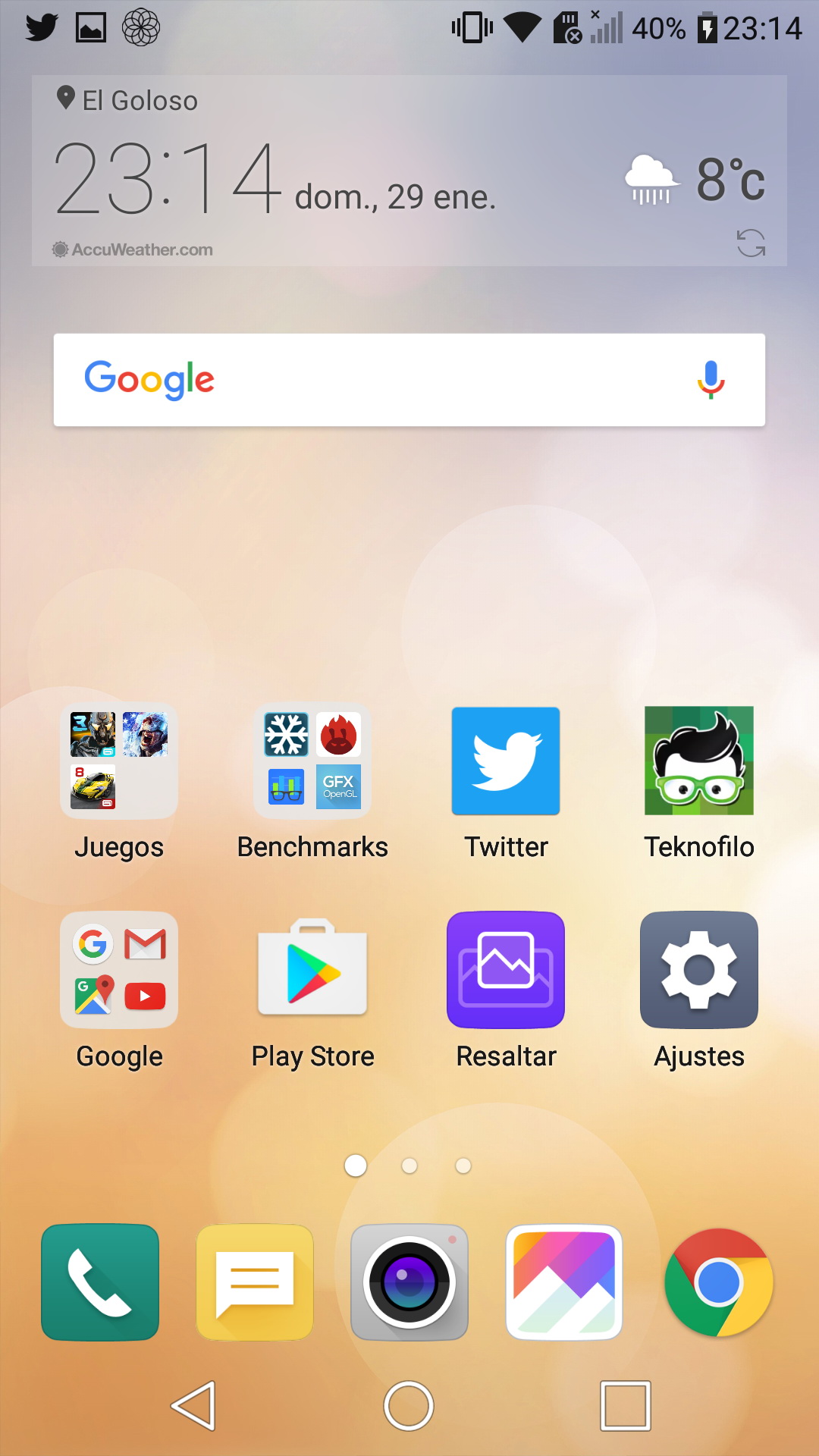Go to the second home page dot
Screen dimensions: 819x1456
point(409,1166)
